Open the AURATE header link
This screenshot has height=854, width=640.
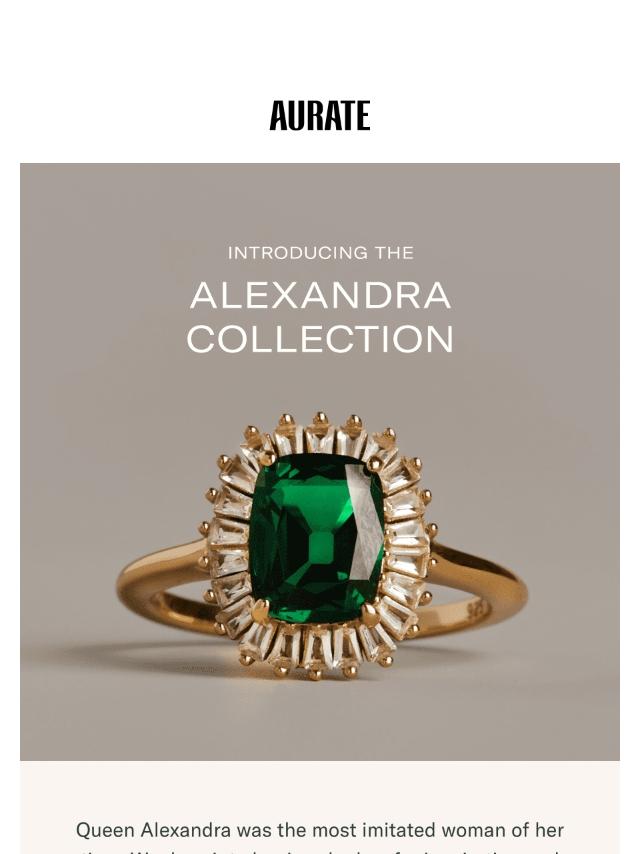point(320,115)
